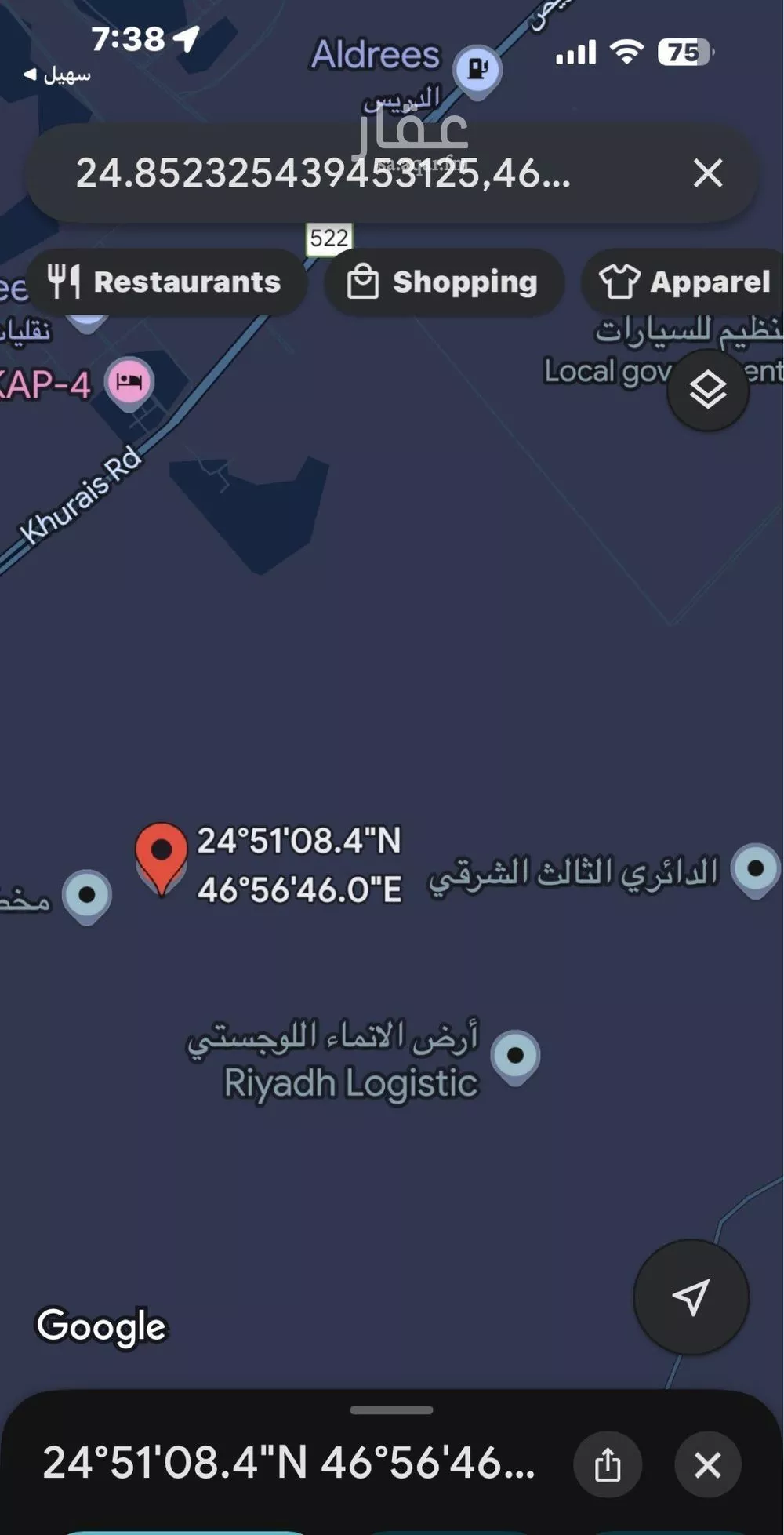Open the map layers selector

[706, 390]
